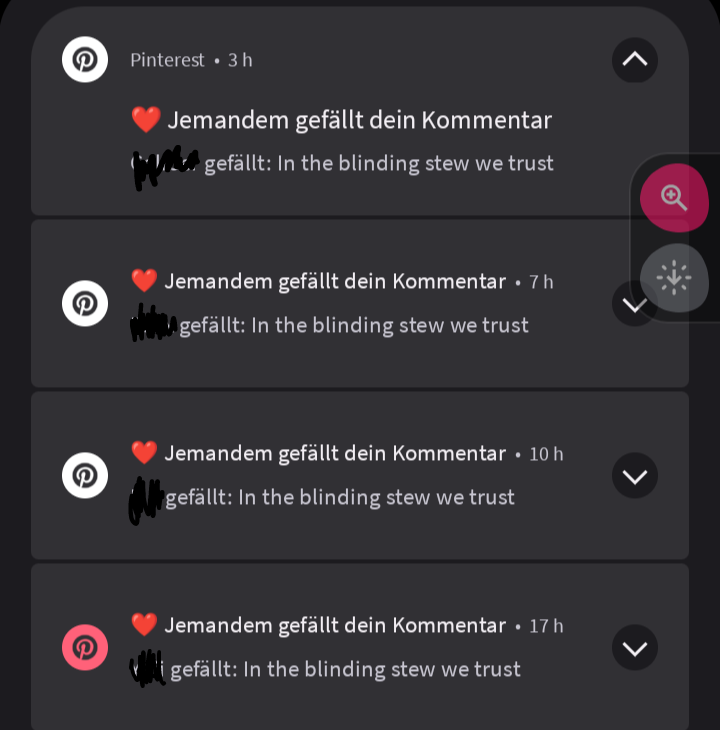Open the 17 h comment-like notification

click(x=330, y=648)
